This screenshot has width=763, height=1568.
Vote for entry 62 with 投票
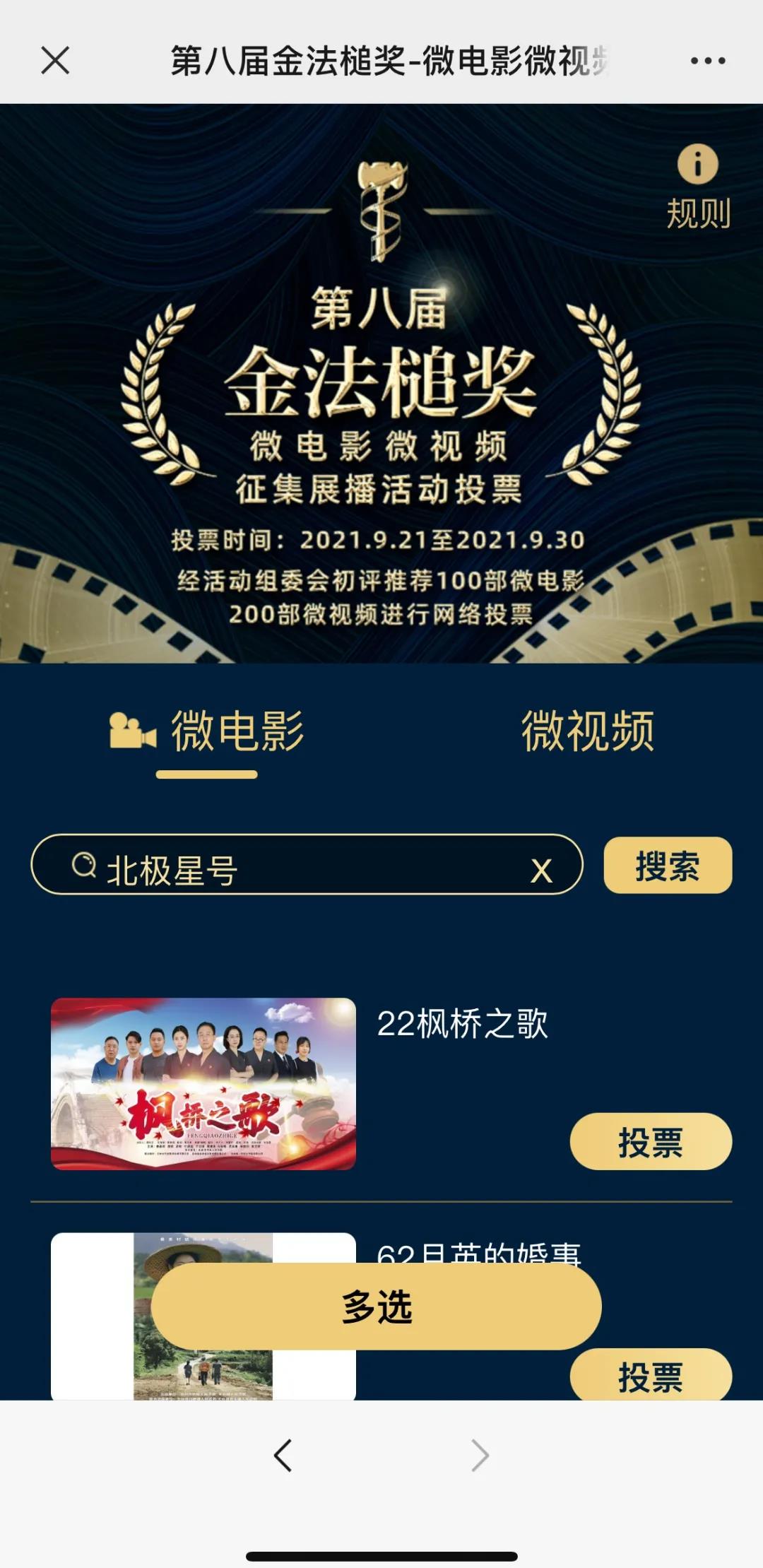pyautogui.click(x=650, y=1376)
